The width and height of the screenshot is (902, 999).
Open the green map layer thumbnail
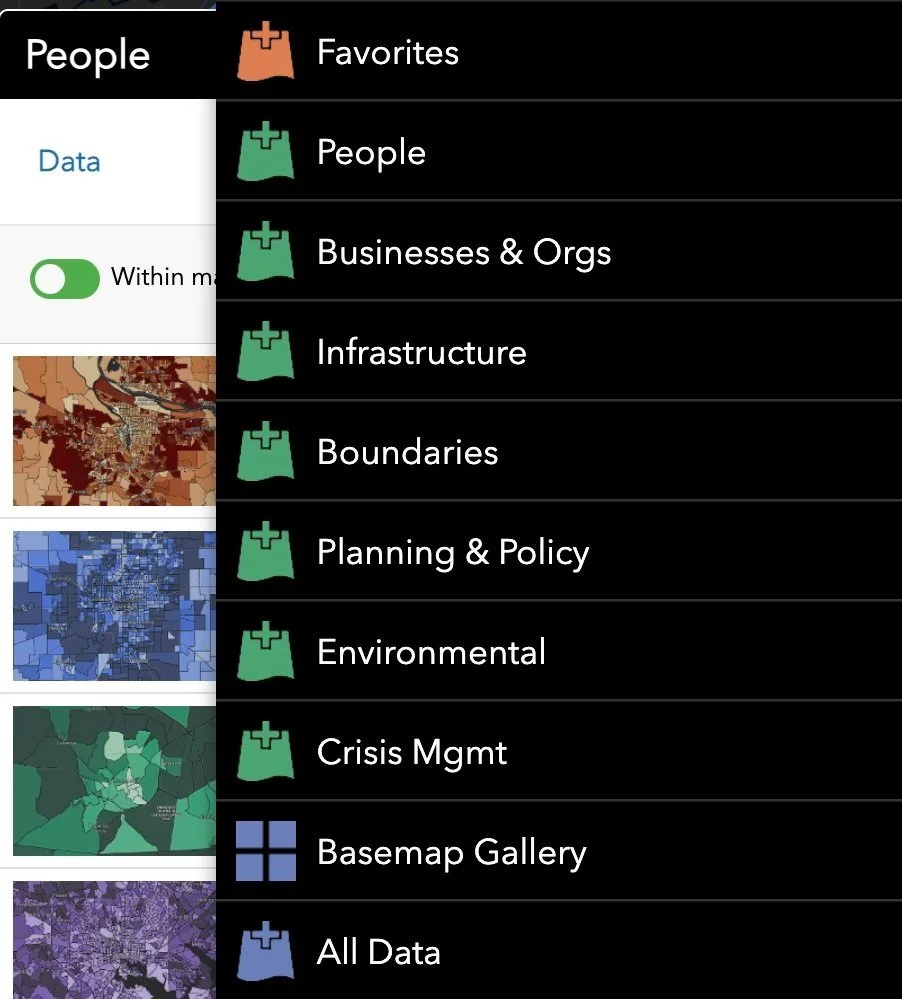[114, 781]
